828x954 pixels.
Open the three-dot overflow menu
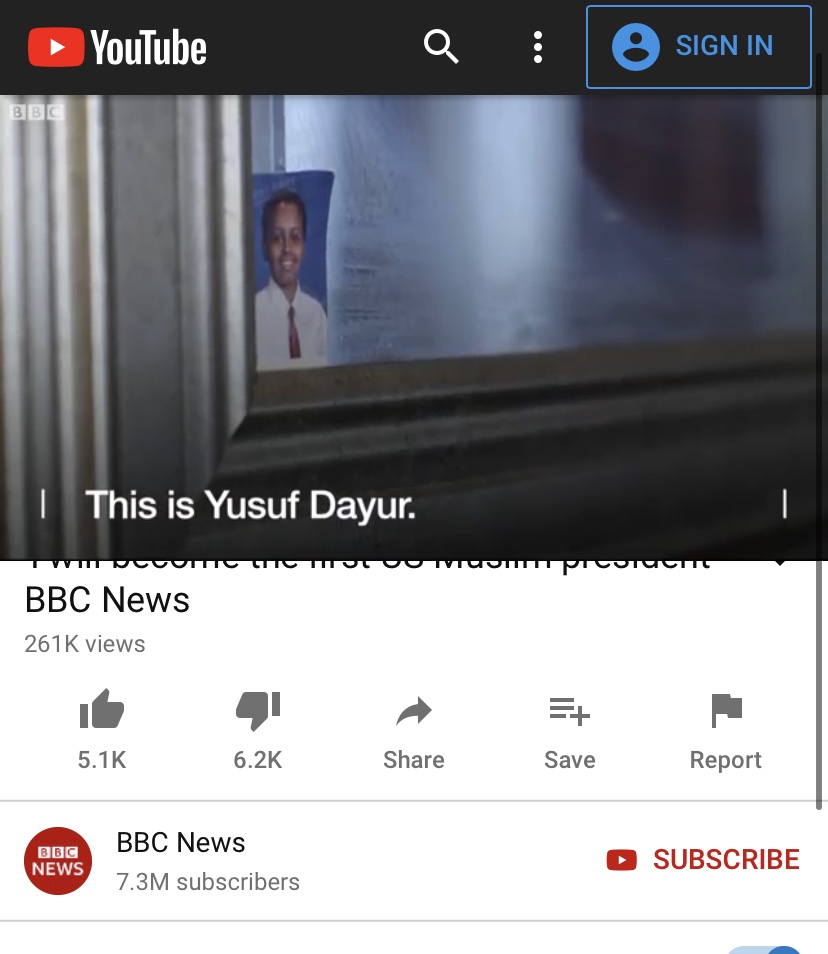pos(538,47)
